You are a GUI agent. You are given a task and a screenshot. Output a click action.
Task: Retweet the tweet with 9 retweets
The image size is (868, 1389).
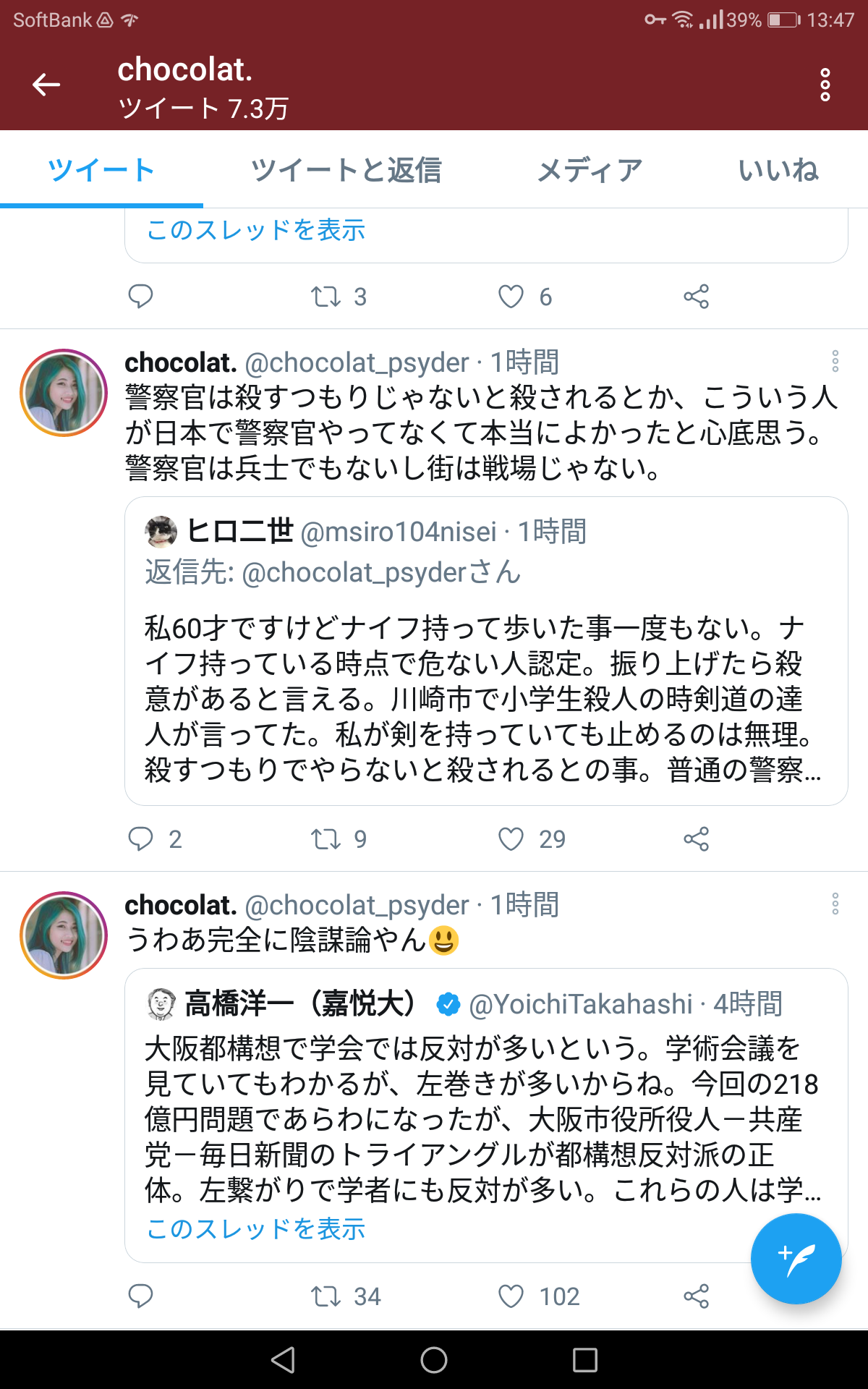[325, 839]
